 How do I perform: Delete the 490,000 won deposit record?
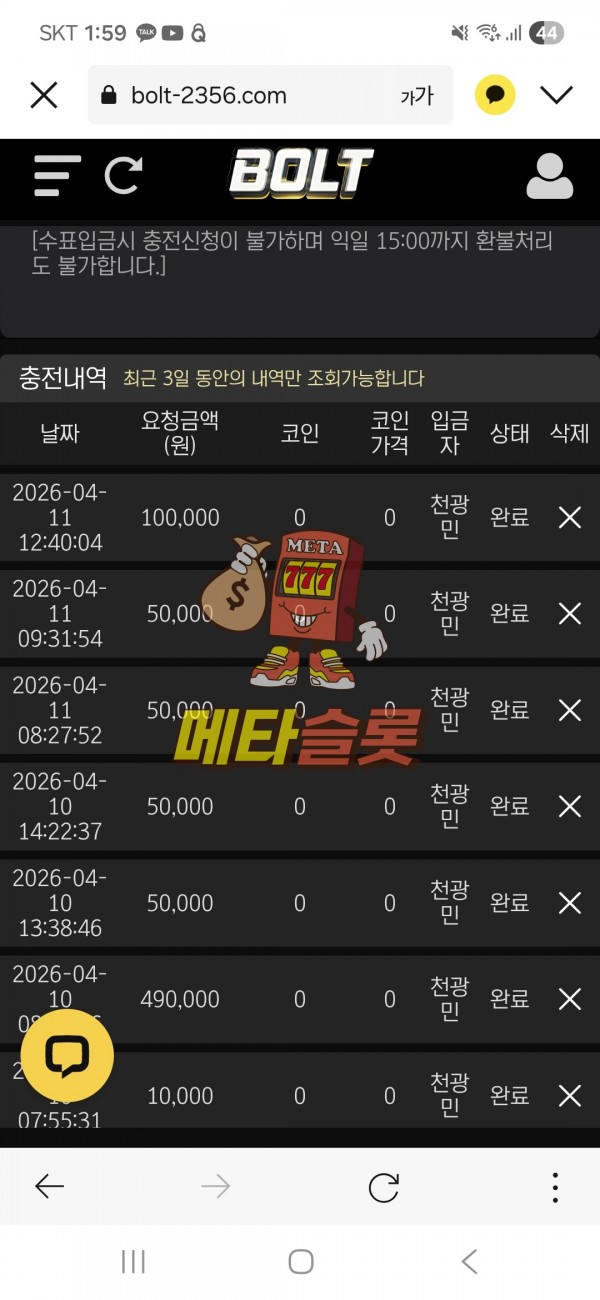pos(569,999)
